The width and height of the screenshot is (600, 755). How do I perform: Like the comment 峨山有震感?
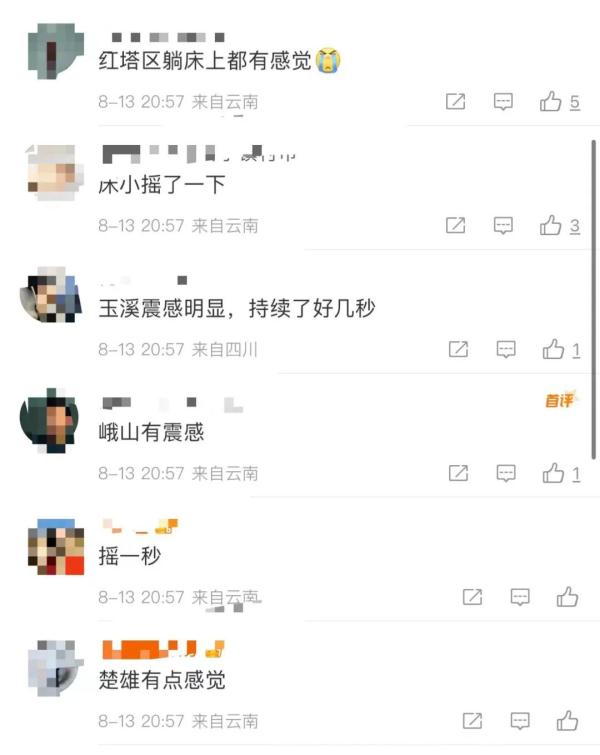pos(553,473)
